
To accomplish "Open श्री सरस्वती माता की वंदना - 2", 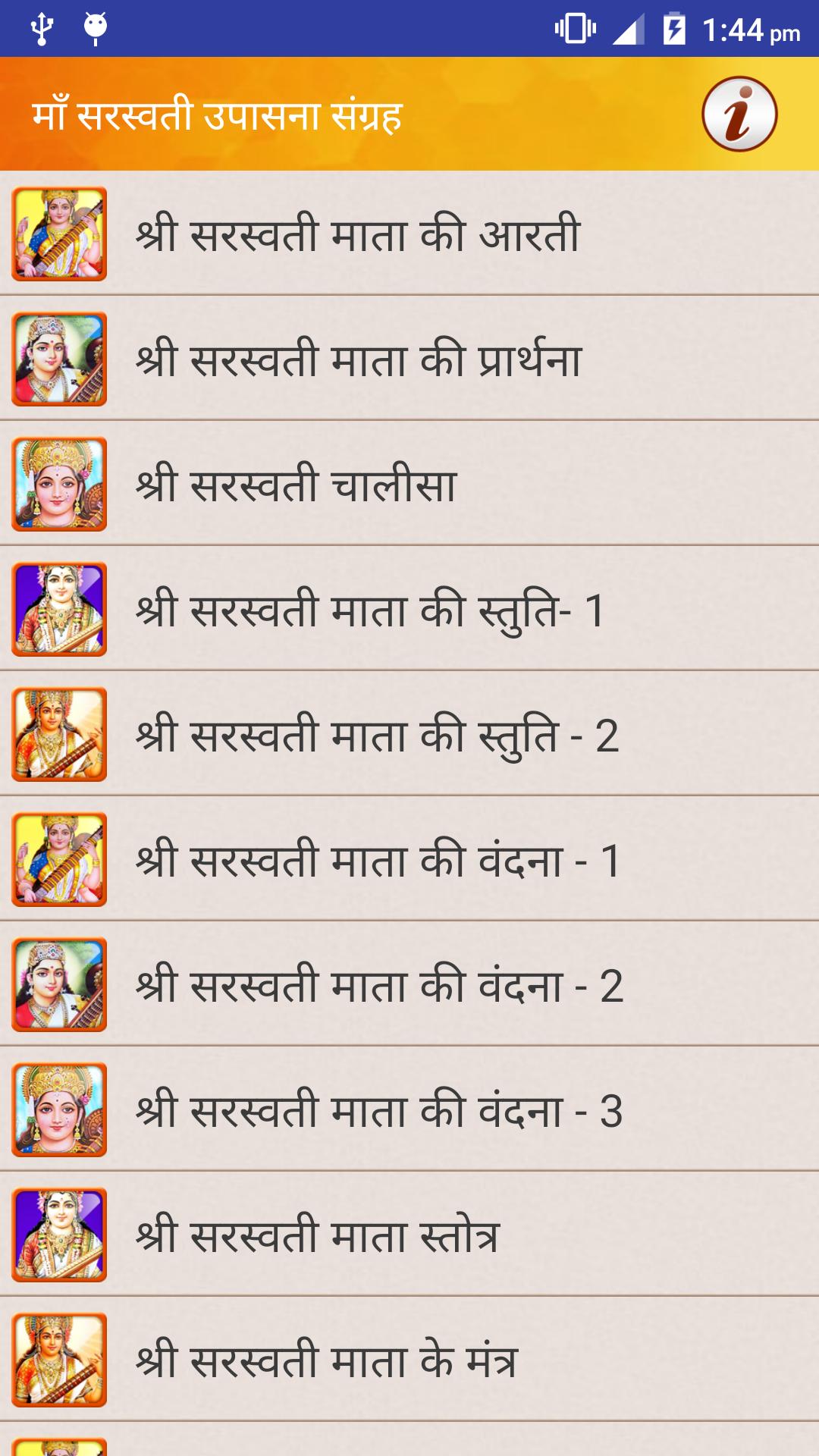I will [409, 984].
